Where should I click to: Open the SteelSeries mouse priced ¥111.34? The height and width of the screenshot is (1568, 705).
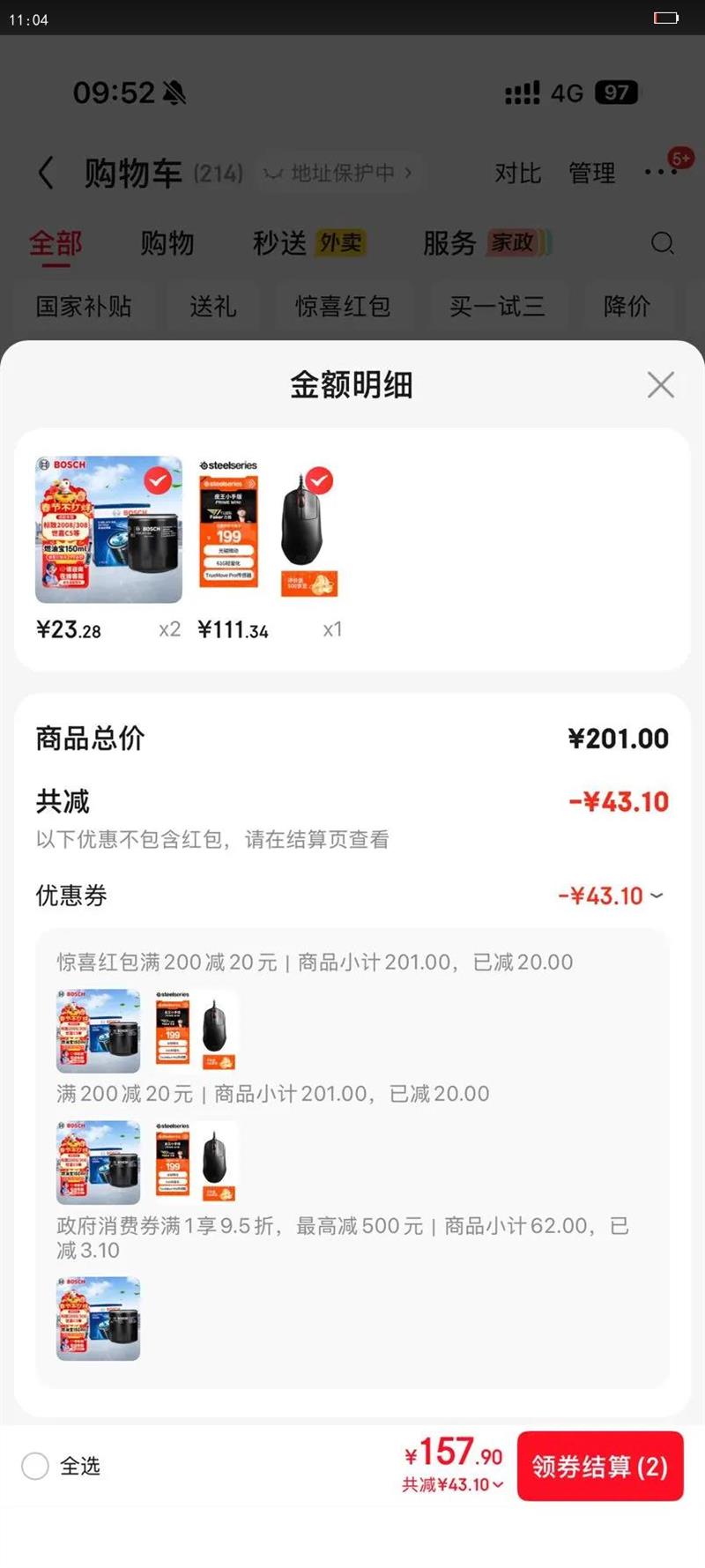click(268, 529)
